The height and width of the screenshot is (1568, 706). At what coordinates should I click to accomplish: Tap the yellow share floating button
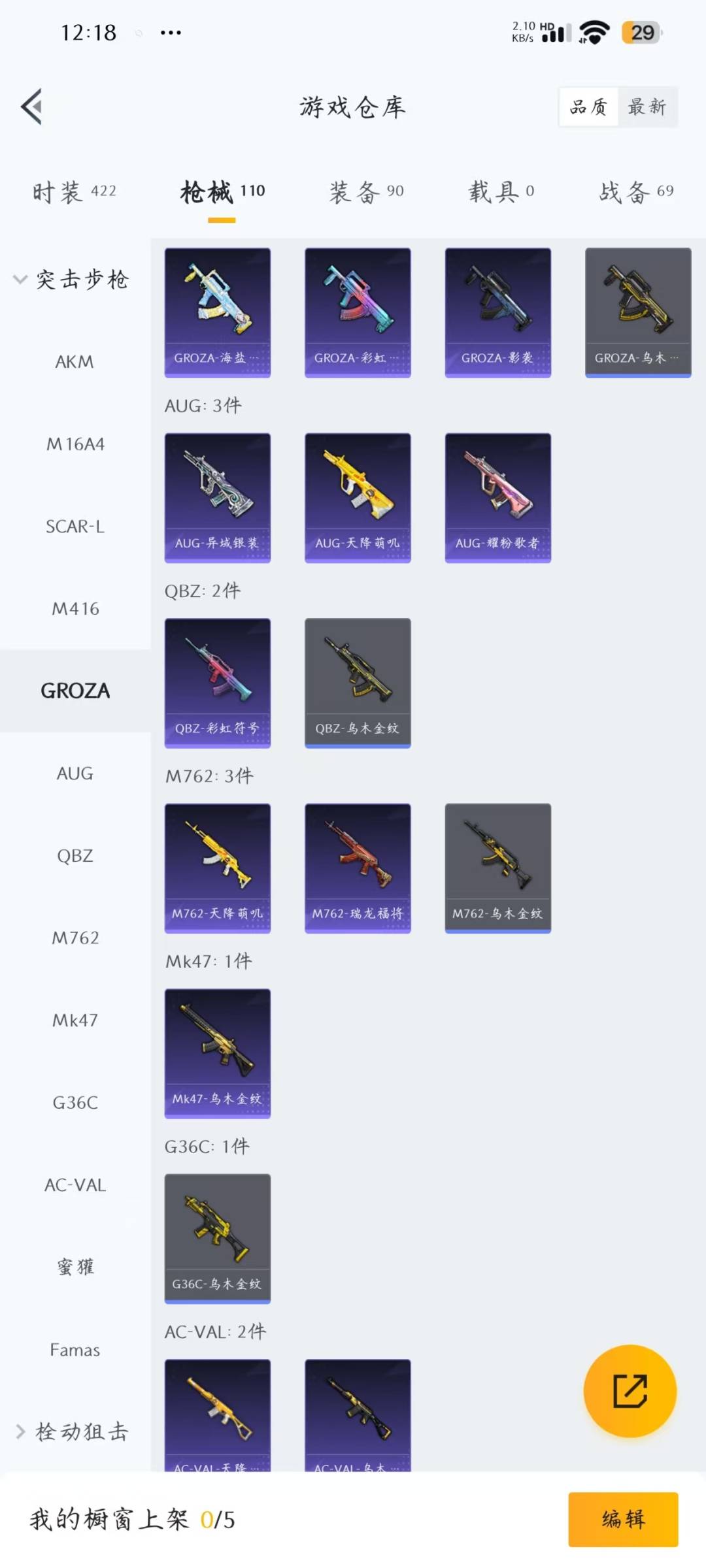[x=630, y=1391]
